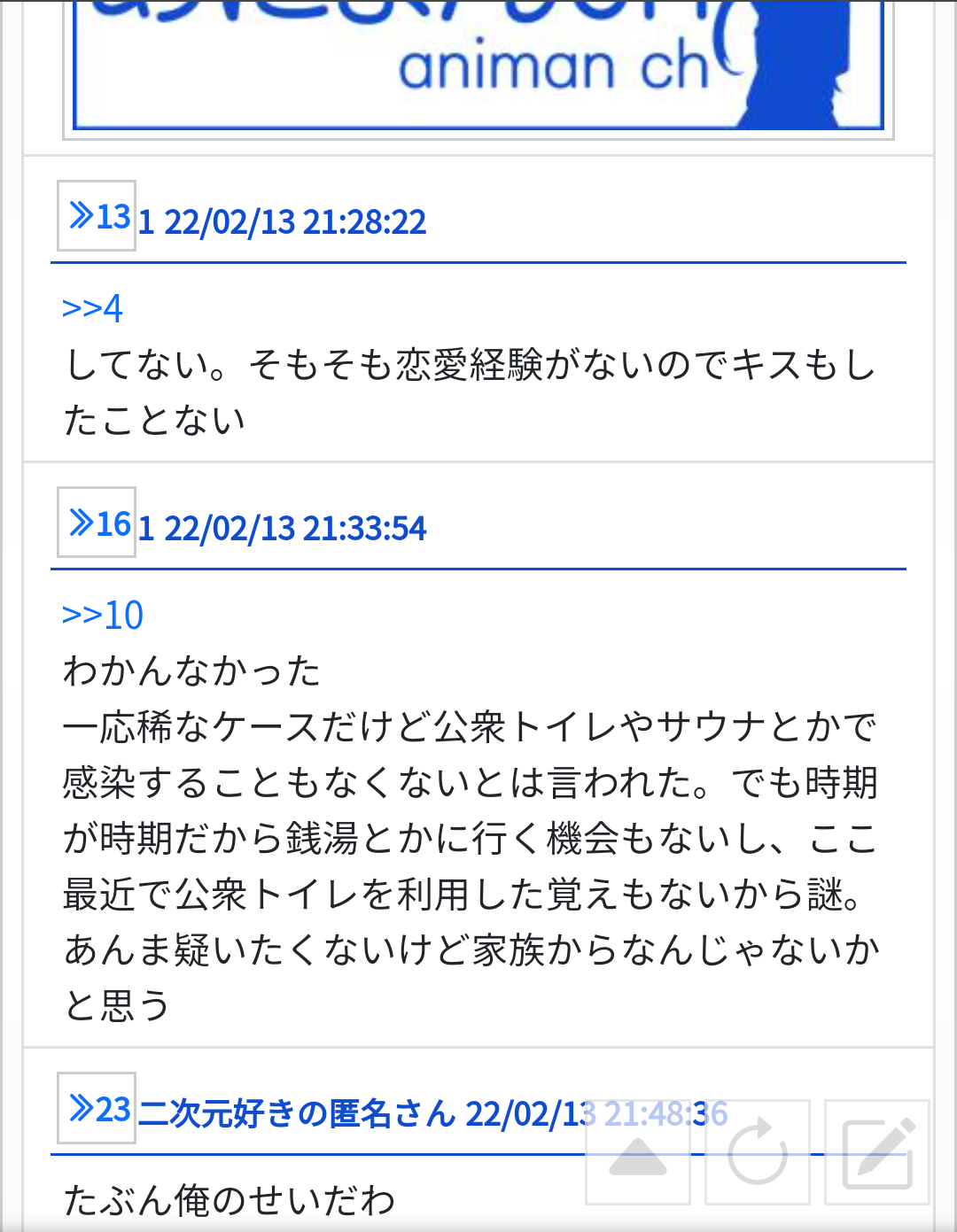Write a new post with pencil icon
Viewport: 957px width, 1232px height.
(877, 1152)
